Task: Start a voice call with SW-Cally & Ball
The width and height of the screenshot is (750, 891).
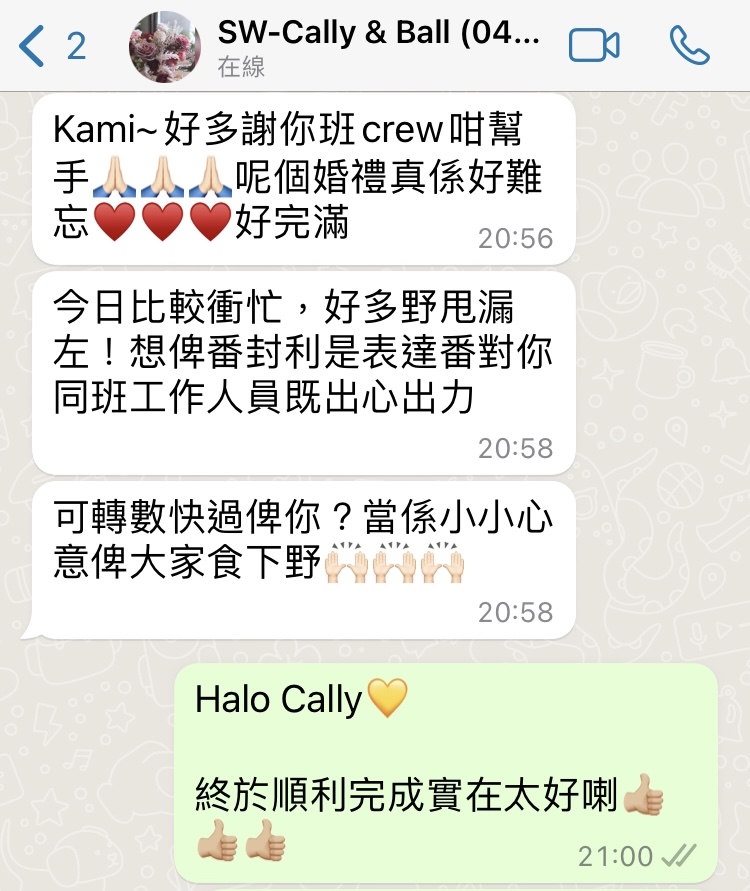Action: (x=689, y=46)
